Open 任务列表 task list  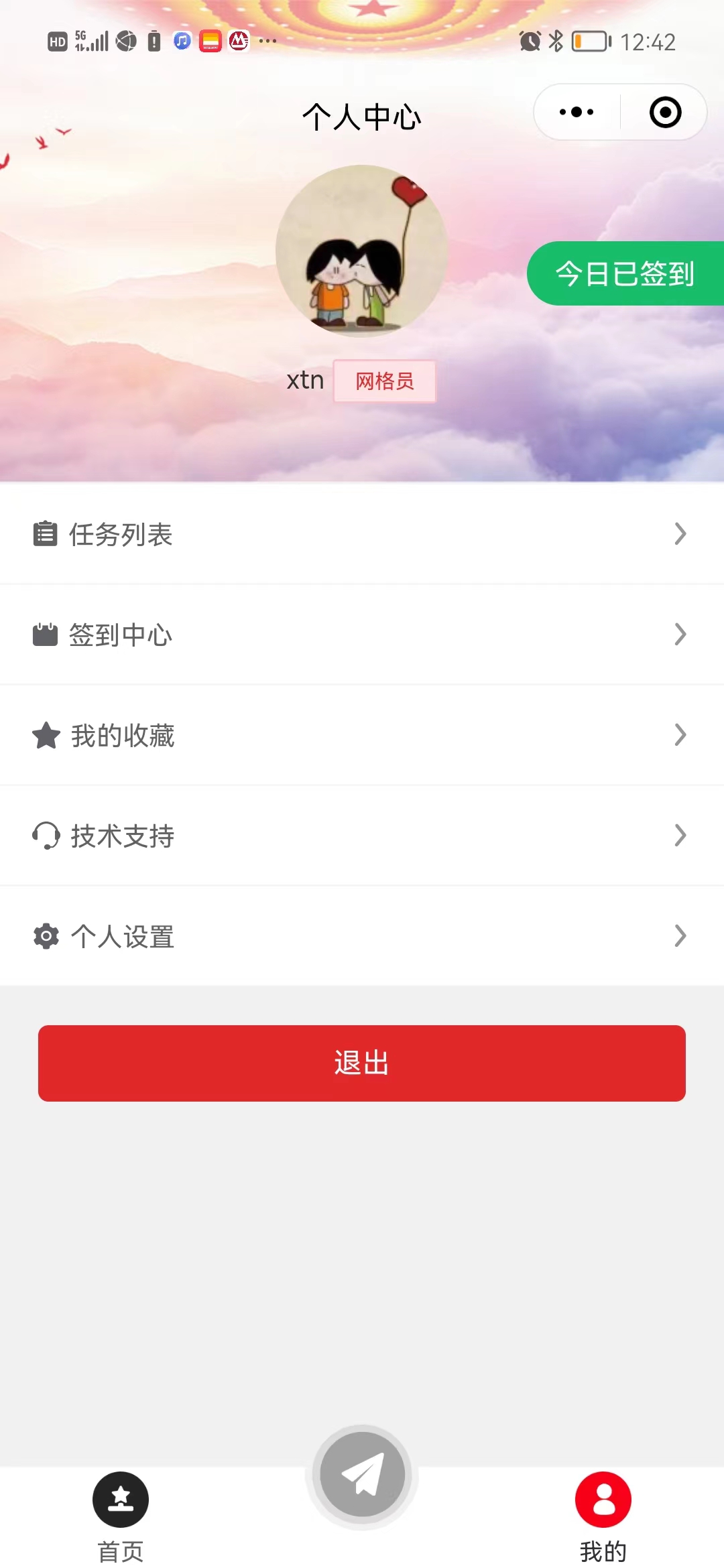362,534
